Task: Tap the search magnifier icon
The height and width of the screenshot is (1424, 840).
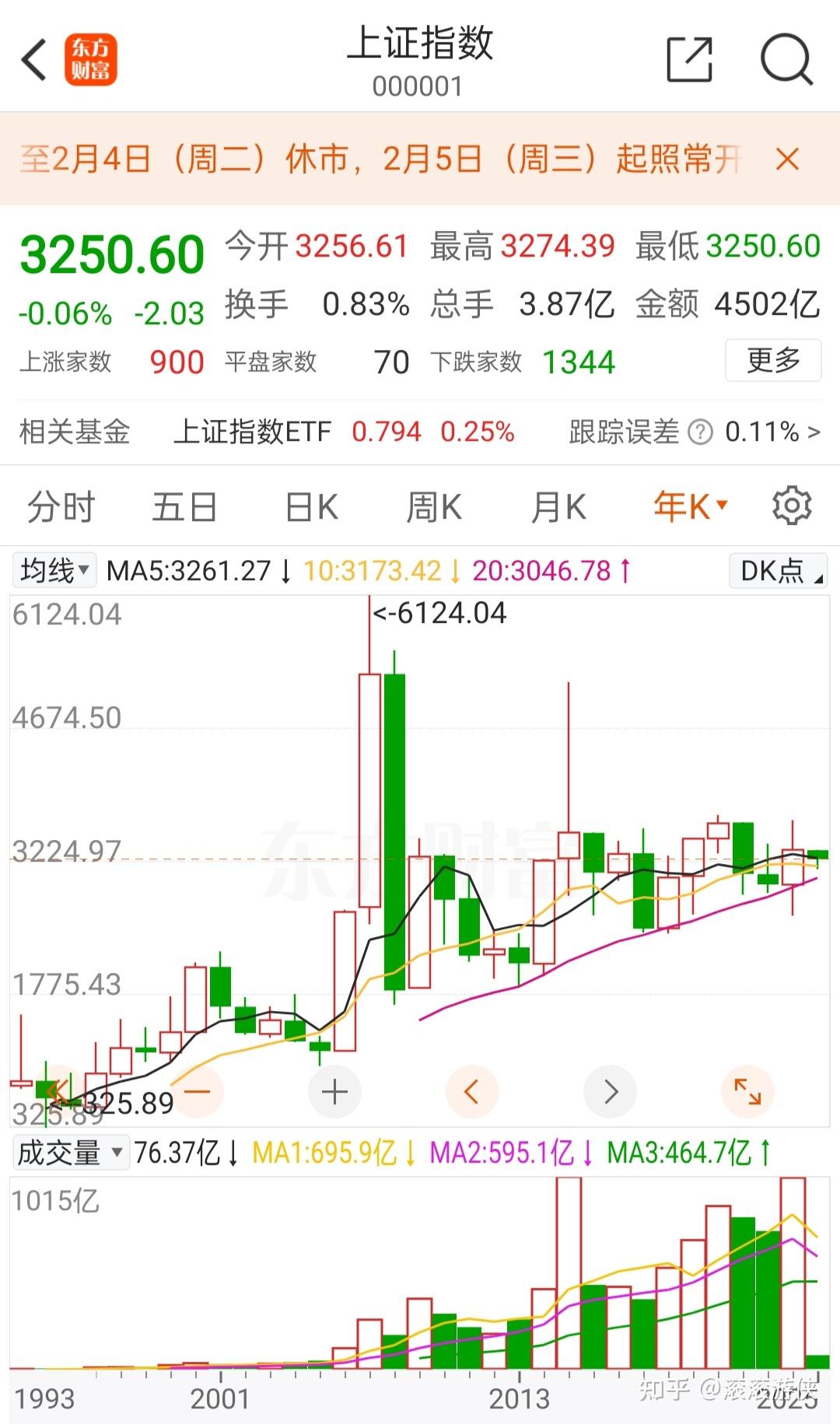Action: click(788, 58)
